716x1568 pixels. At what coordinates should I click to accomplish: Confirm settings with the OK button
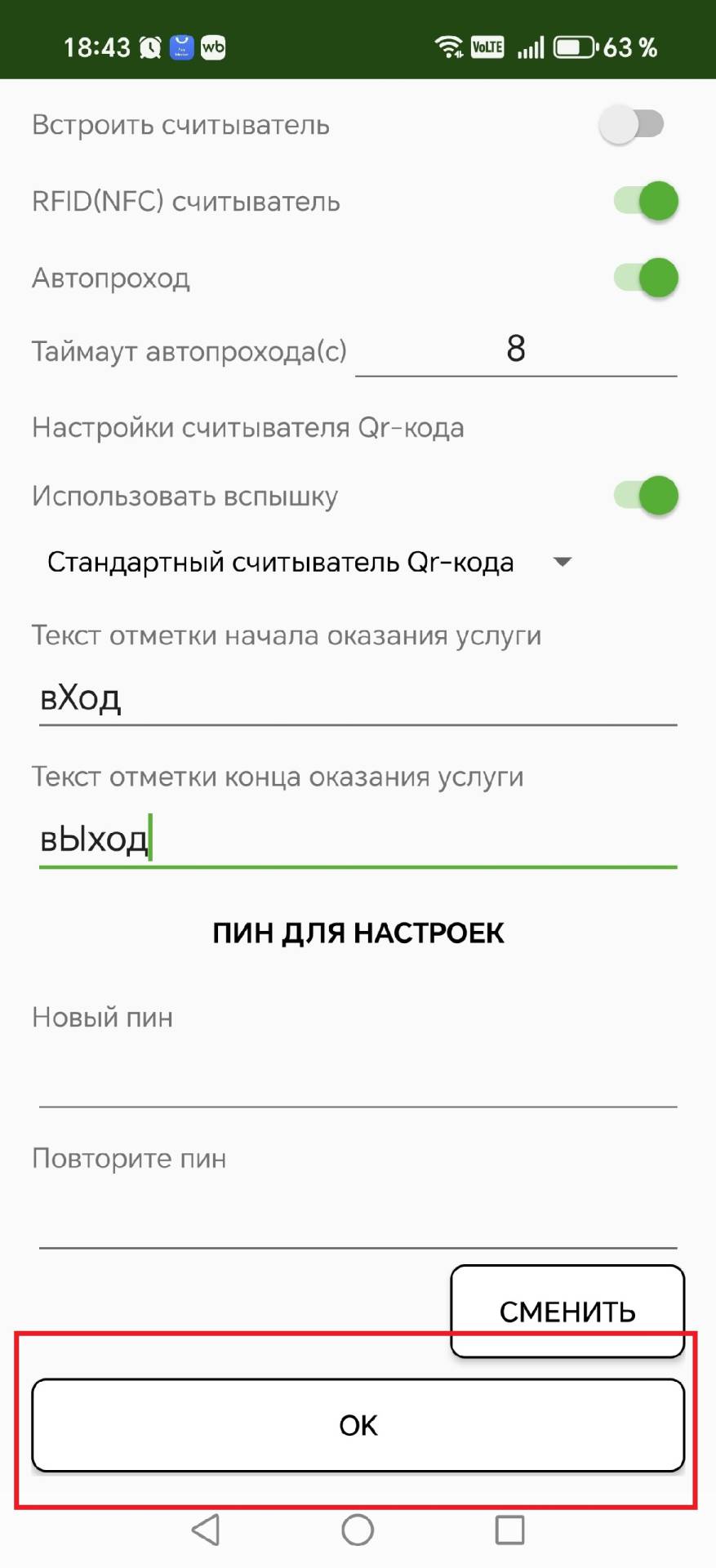pyautogui.click(x=358, y=1425)
